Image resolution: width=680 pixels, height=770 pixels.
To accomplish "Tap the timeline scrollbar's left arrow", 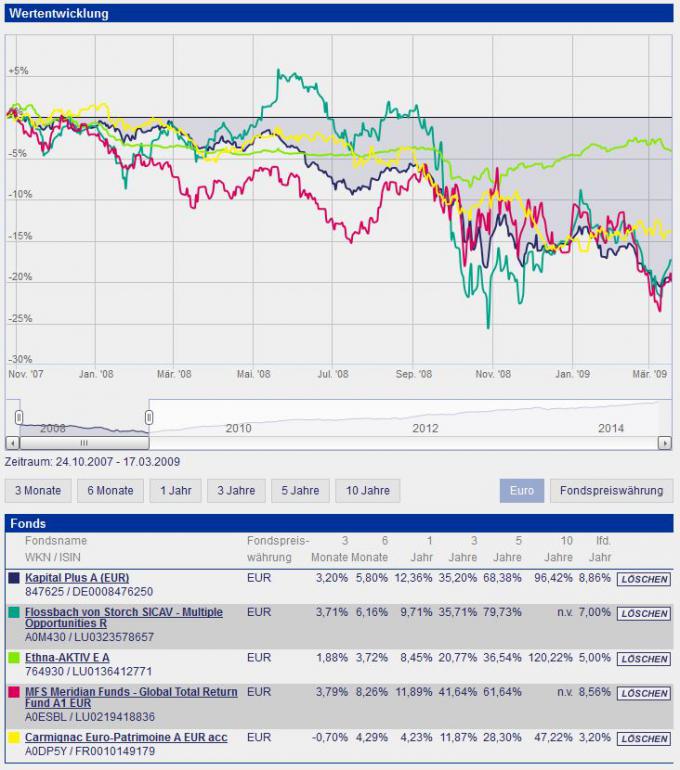I will click(12, 442).
